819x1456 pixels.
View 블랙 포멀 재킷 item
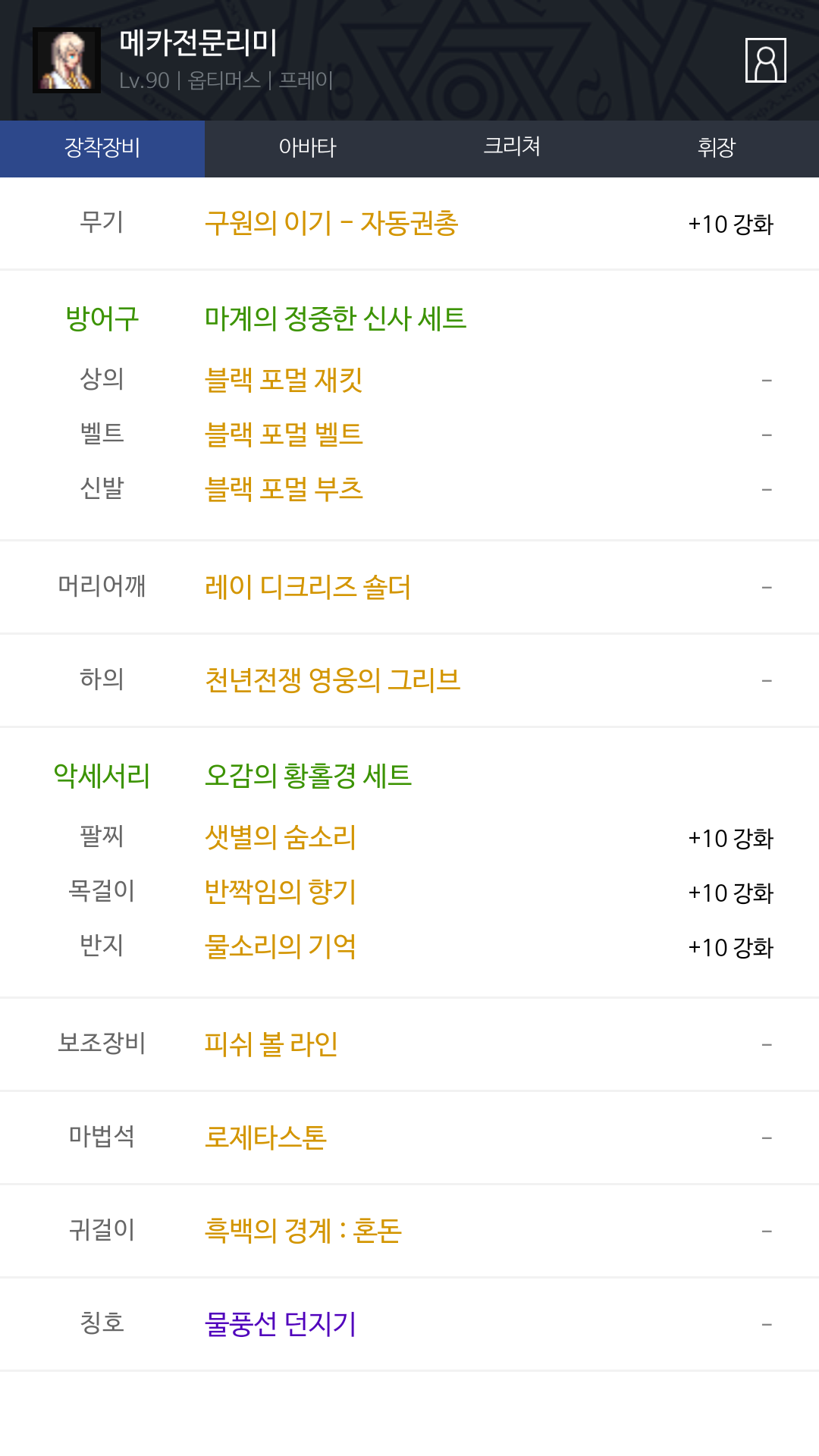point(284,379)
